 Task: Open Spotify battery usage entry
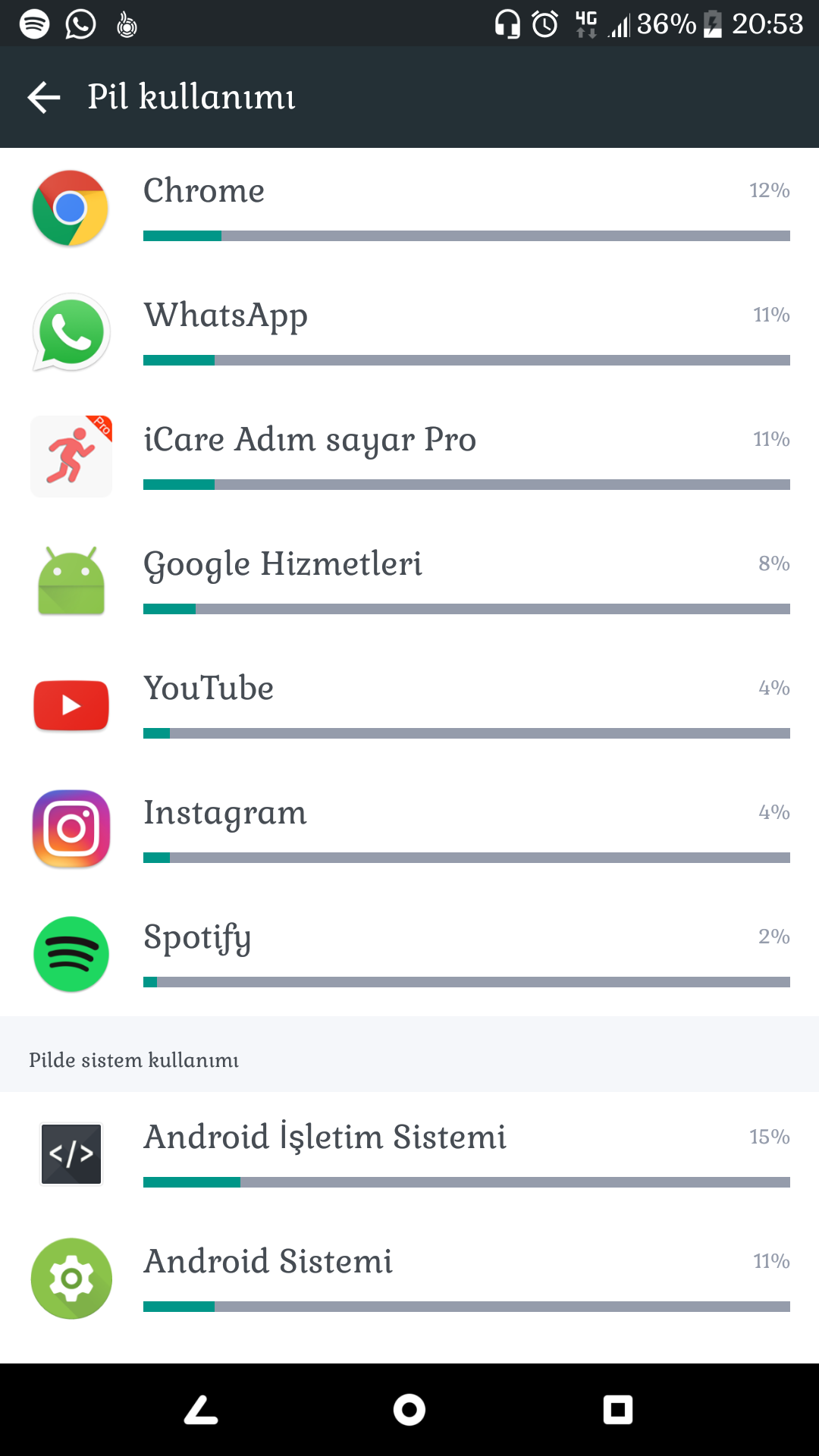[x=409, y=956]
